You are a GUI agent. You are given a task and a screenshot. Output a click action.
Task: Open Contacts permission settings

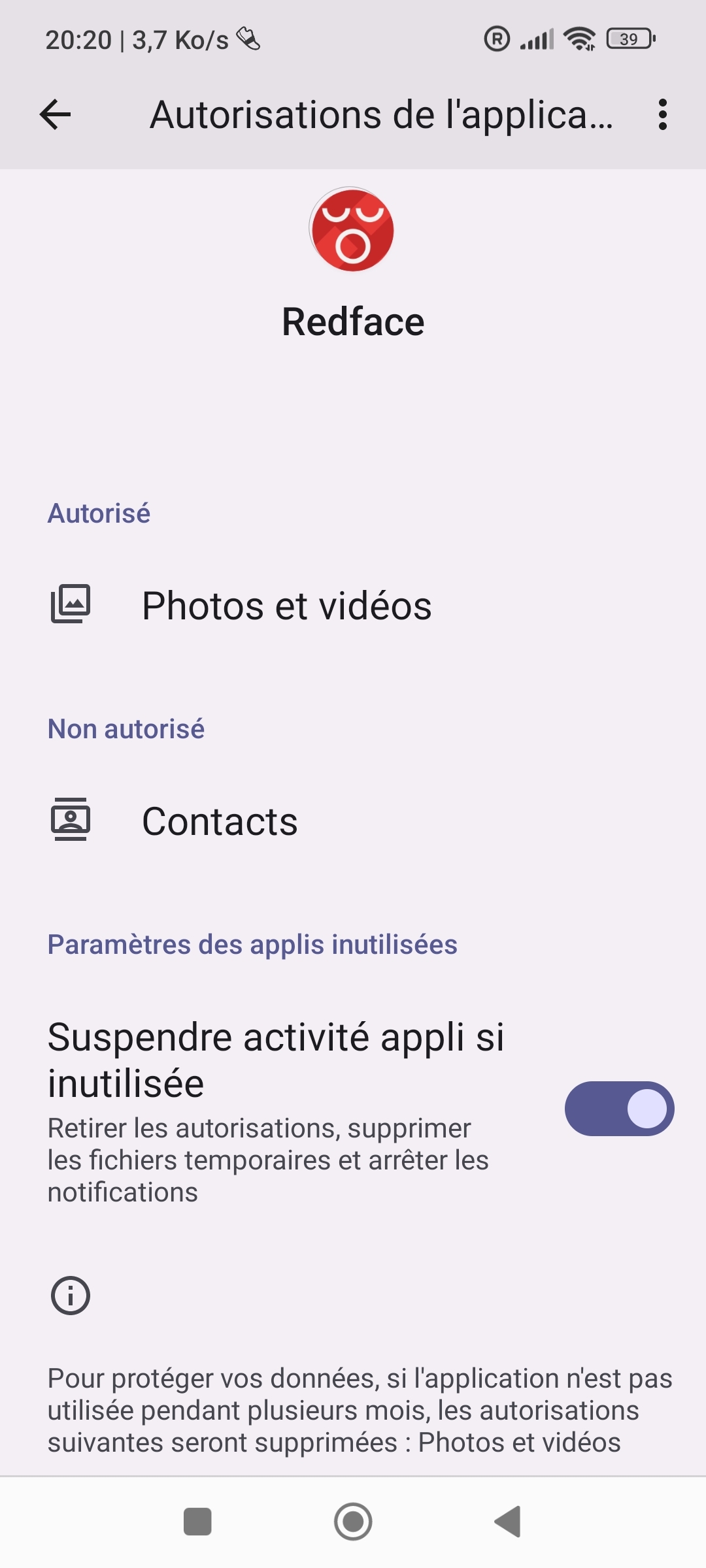coord(220,821)
